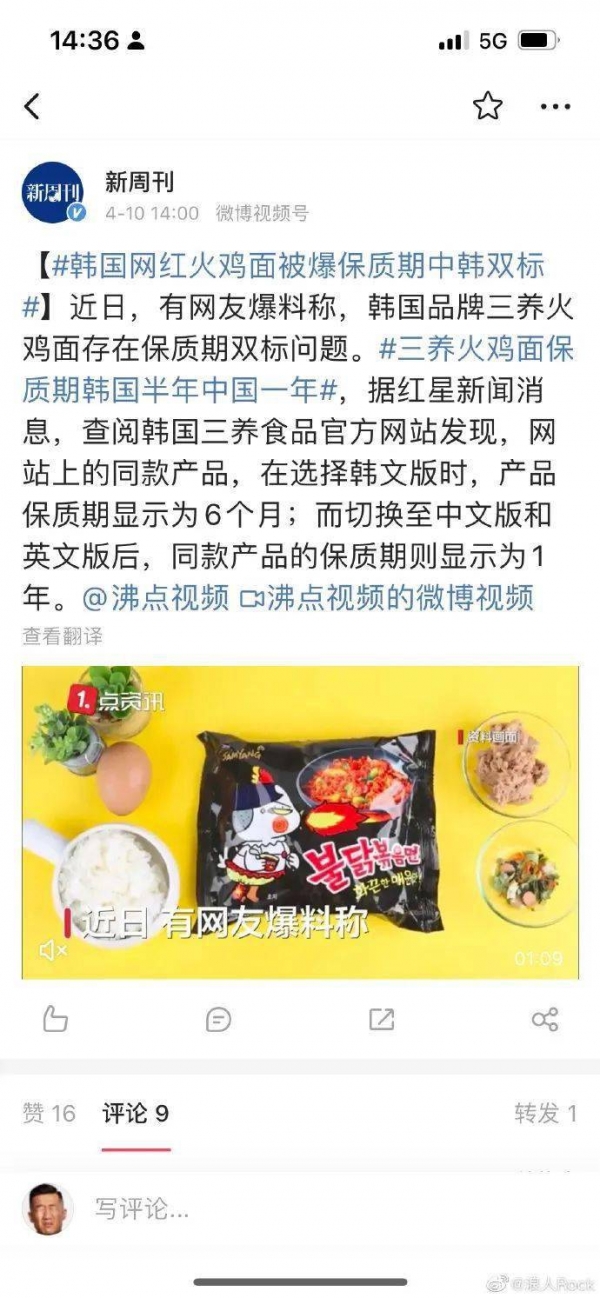Viewport: 600px width, 1298px height.
Task: Open the 沸点视频的微博视频 link
Action: 388,598
